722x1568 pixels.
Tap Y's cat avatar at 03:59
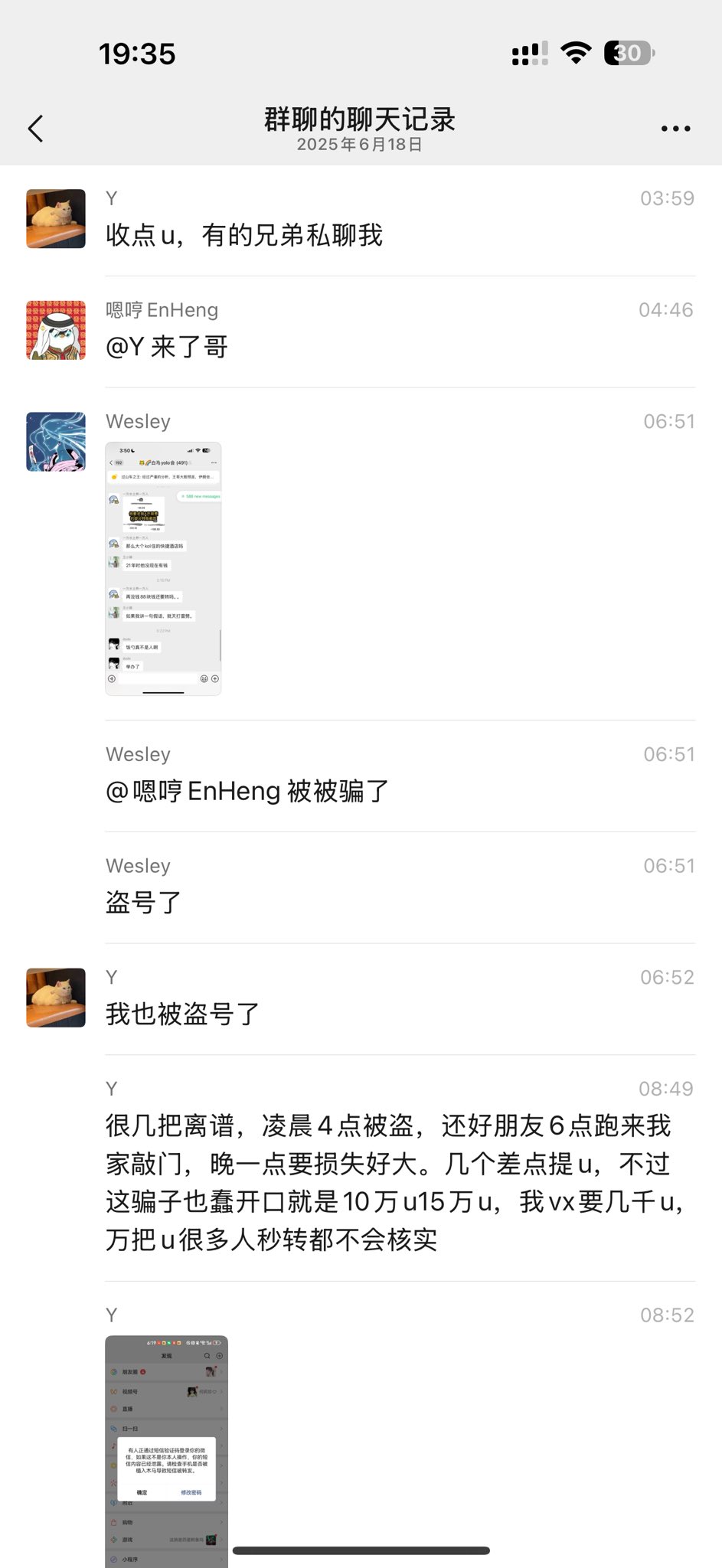click(x=56, y=219)
